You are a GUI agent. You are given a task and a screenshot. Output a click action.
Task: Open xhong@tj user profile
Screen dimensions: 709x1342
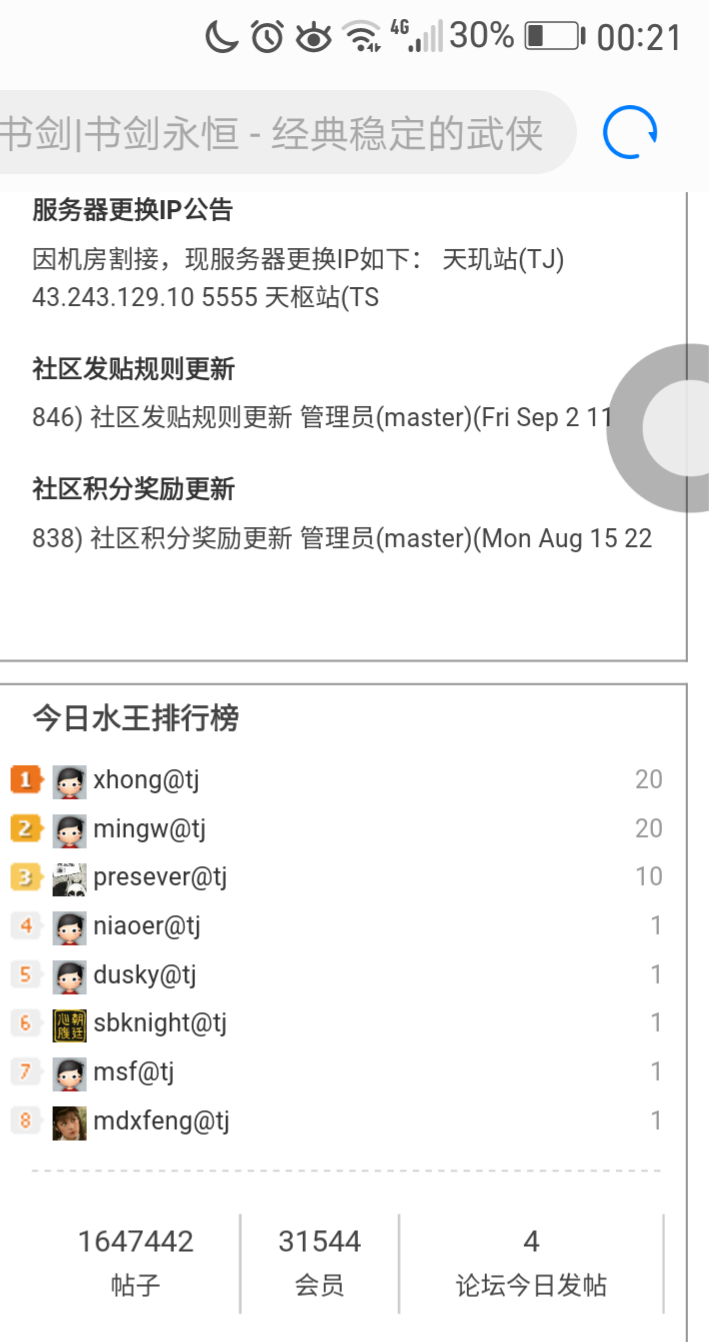point(146,780)
